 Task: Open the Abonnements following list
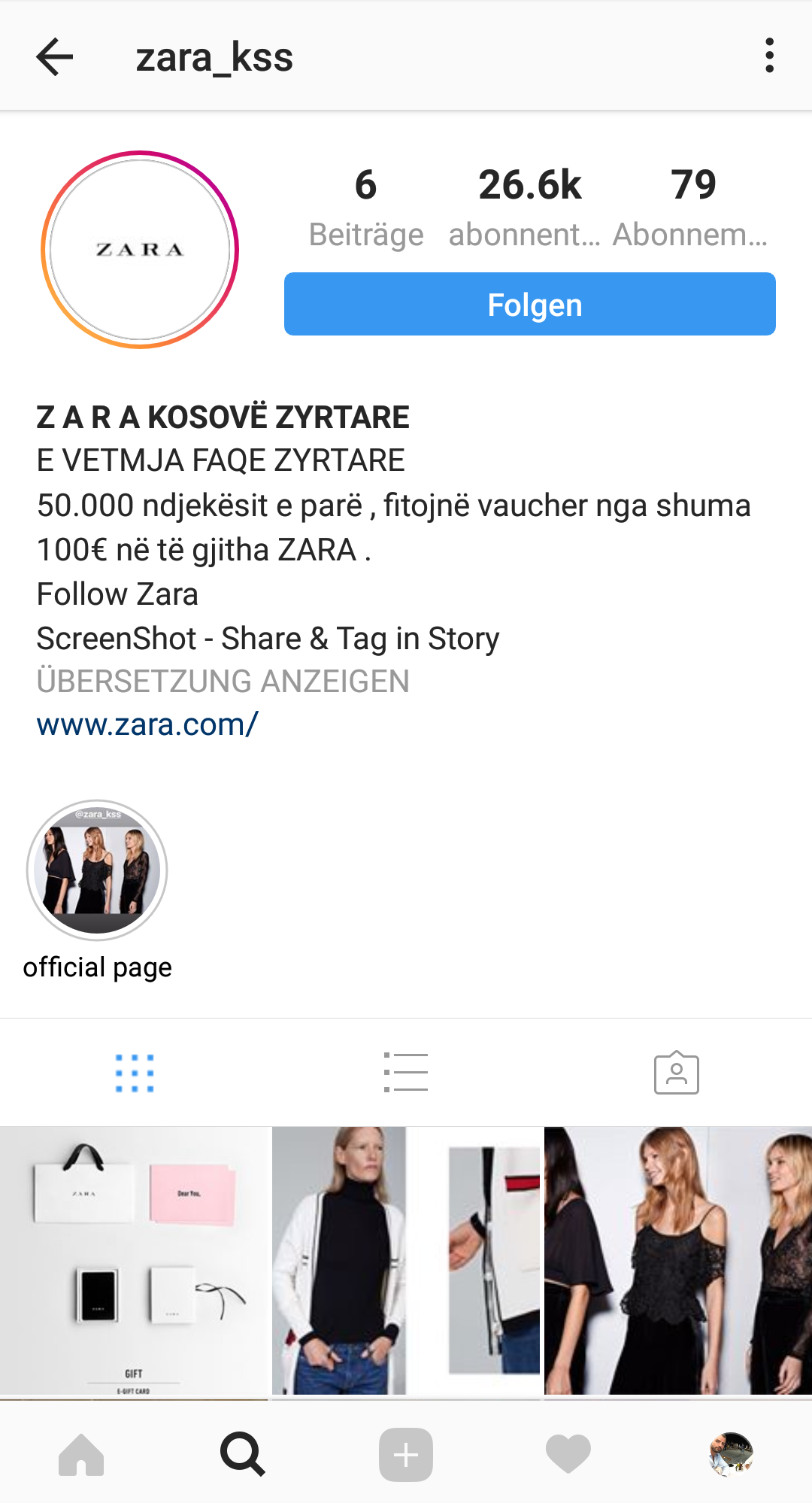click(x=691, y=208)
